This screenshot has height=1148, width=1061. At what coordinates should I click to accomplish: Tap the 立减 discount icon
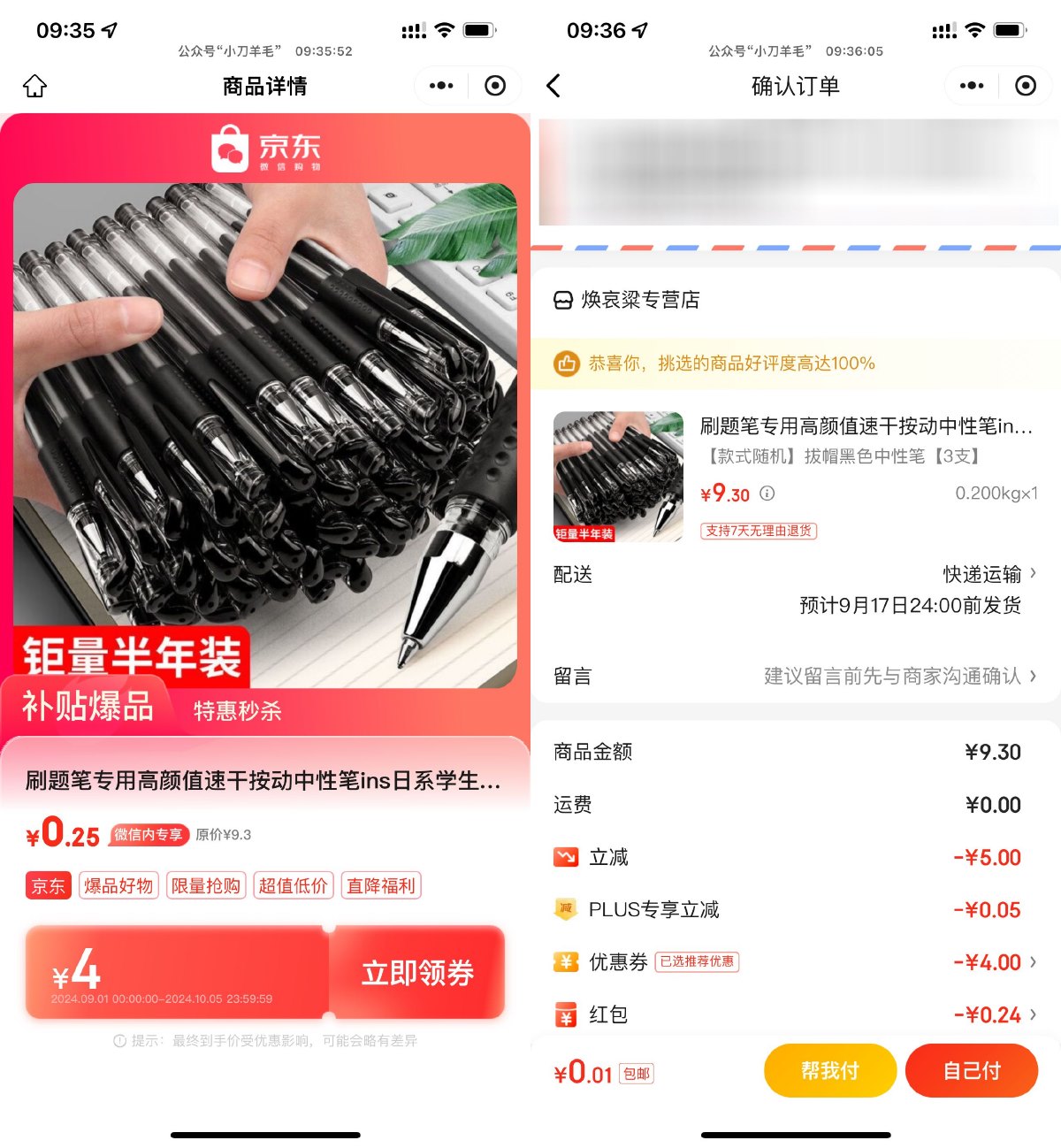pyautogui.click(x=565, y=856)
